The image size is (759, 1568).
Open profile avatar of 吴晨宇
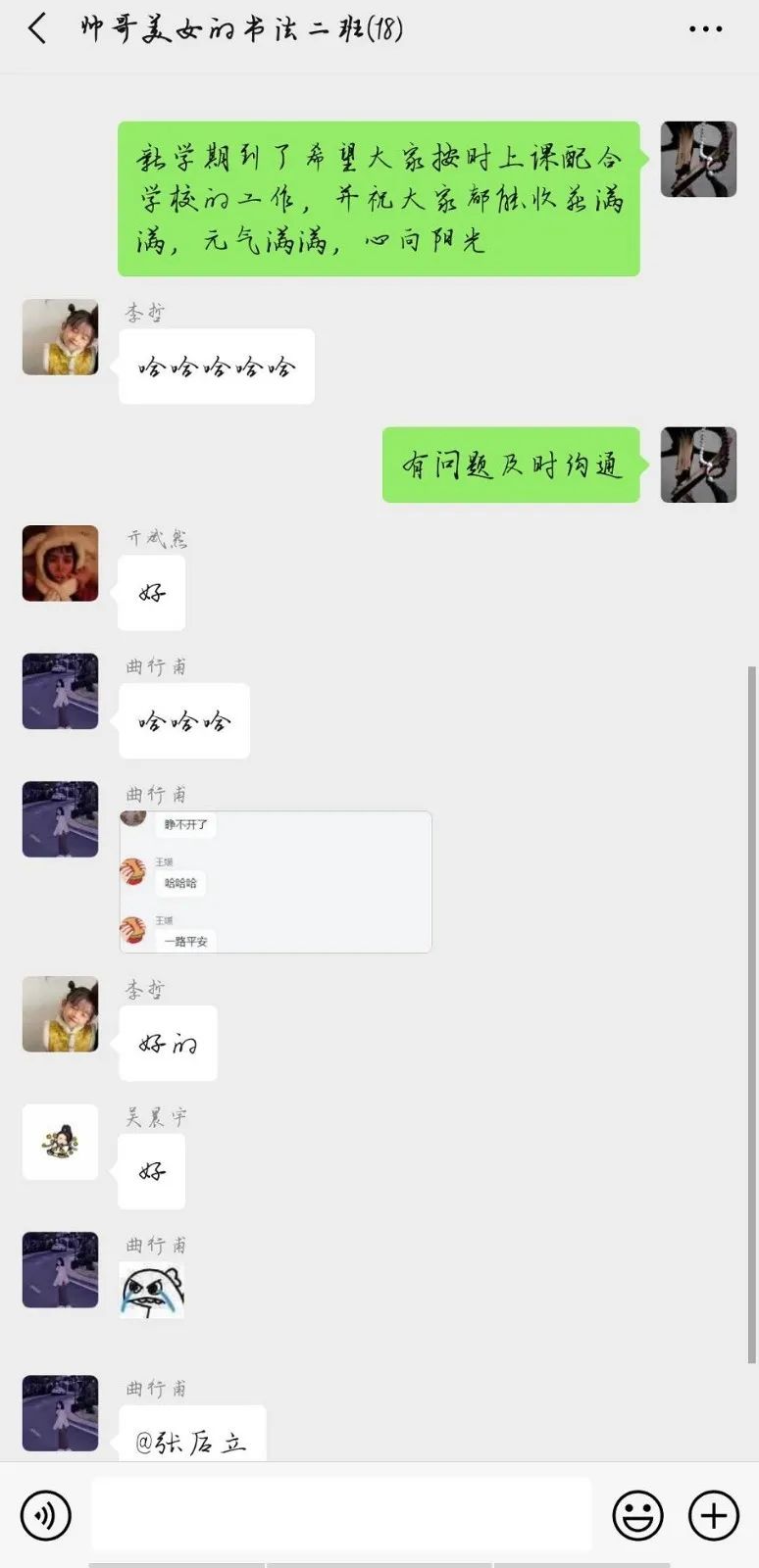(x=61, y=1142)
